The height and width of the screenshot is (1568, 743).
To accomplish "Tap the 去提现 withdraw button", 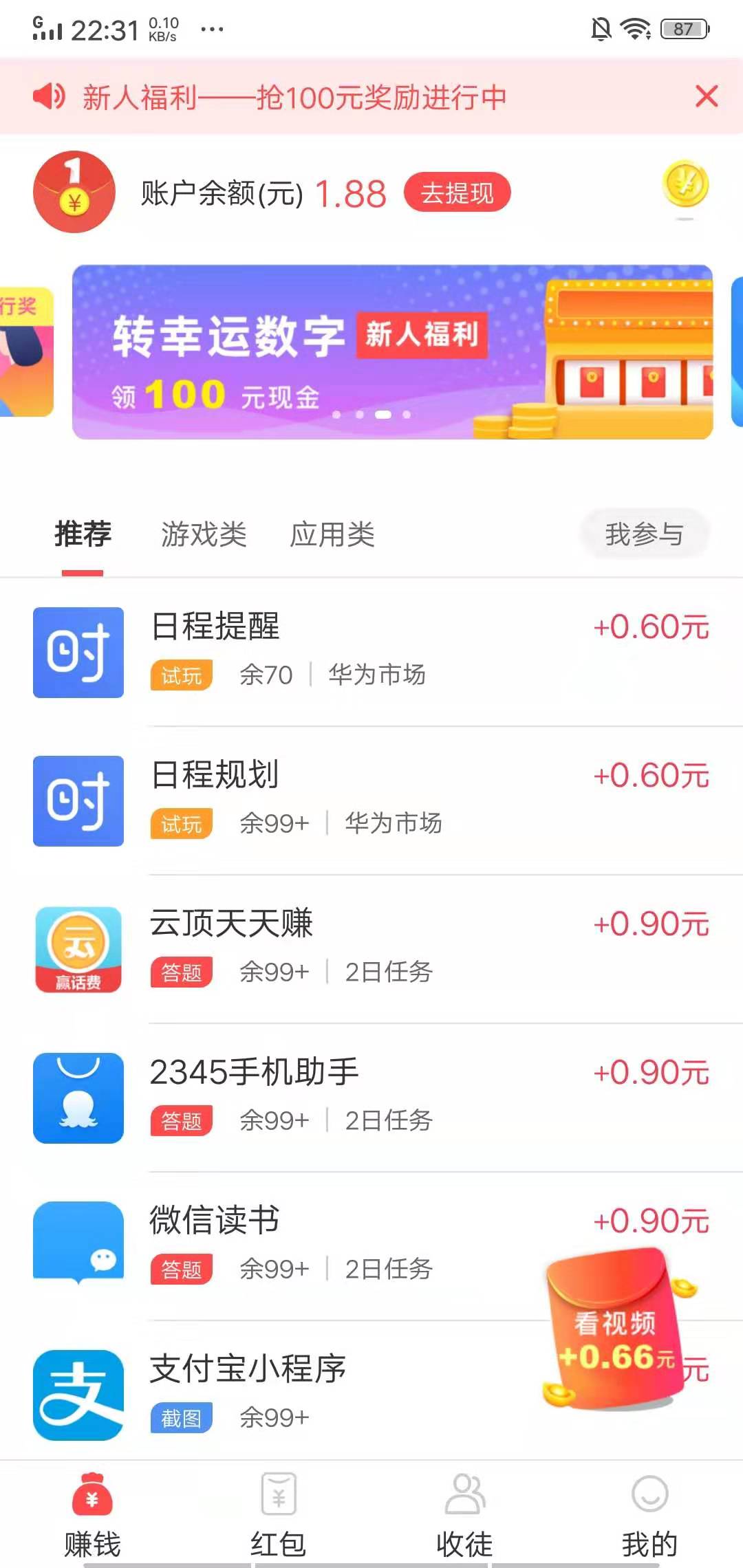I will coord(457,193).
